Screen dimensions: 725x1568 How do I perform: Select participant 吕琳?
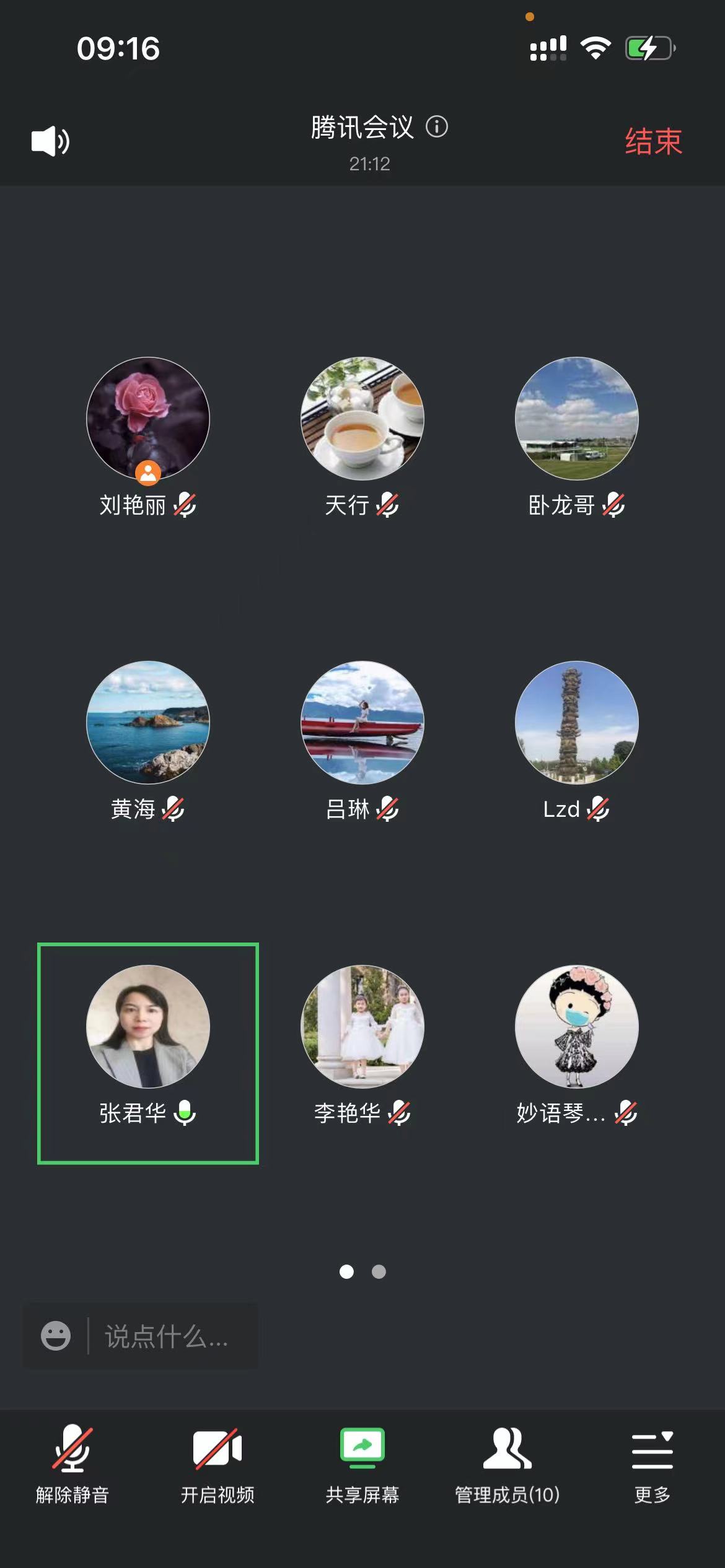[362, 723]
